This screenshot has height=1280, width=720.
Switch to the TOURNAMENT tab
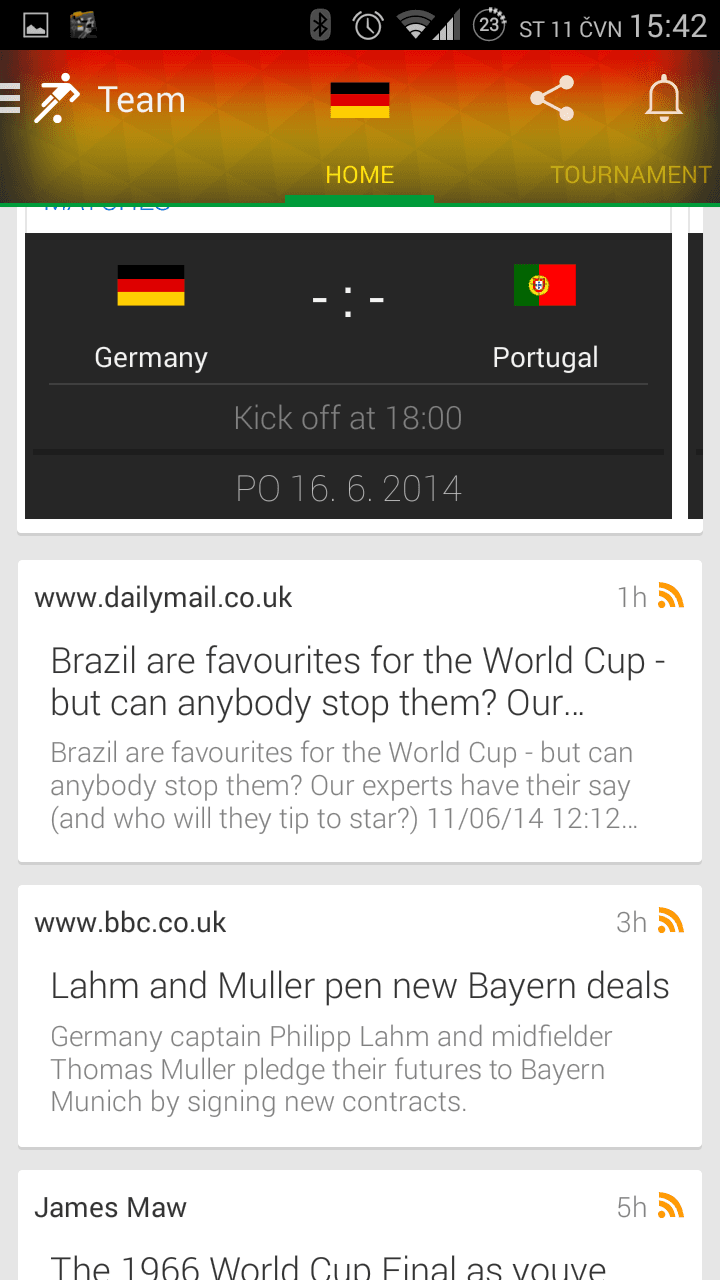pos(631,174)
